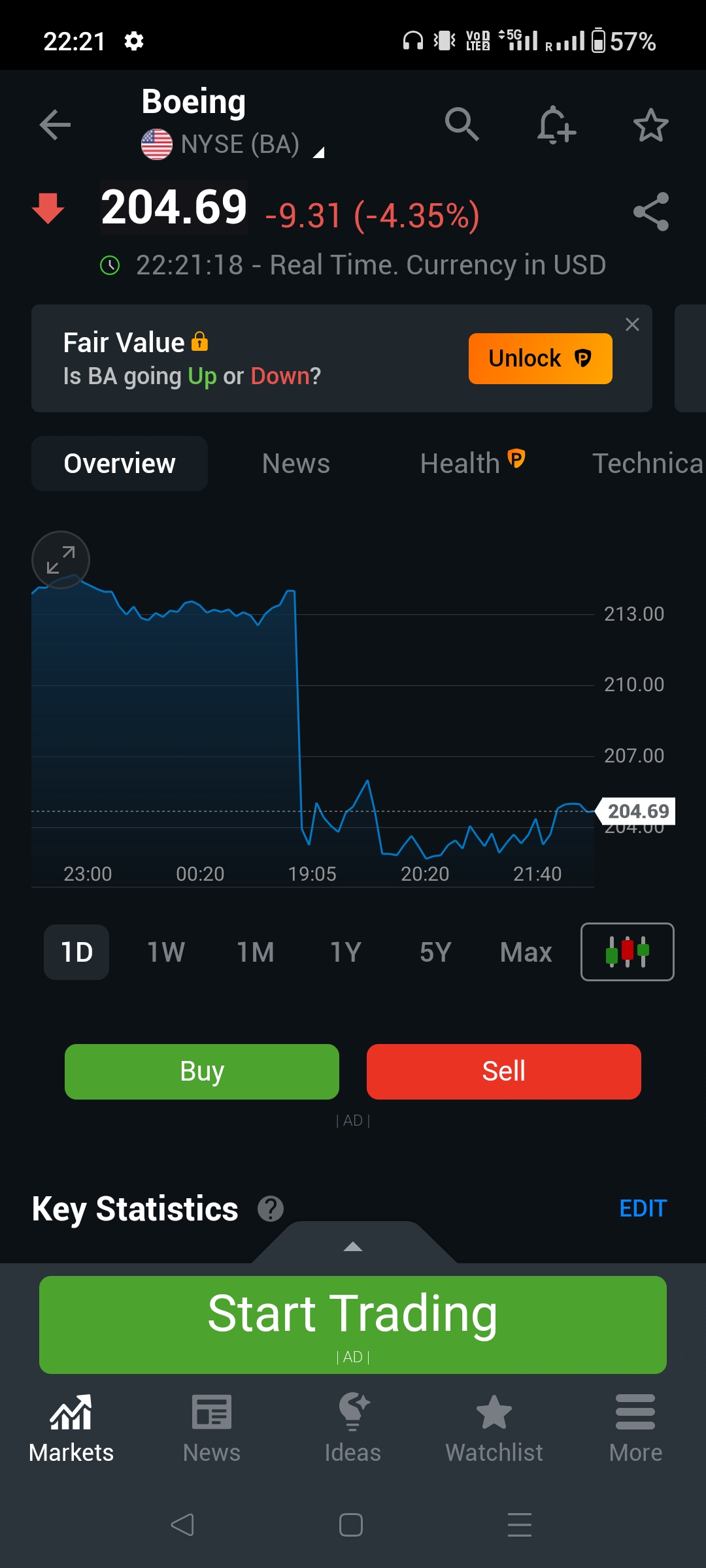The height and width of the screenshot is (1568, 706).
Task: Tap the red Sell button
Action: pyautogui.click(x=504, y=1071)
